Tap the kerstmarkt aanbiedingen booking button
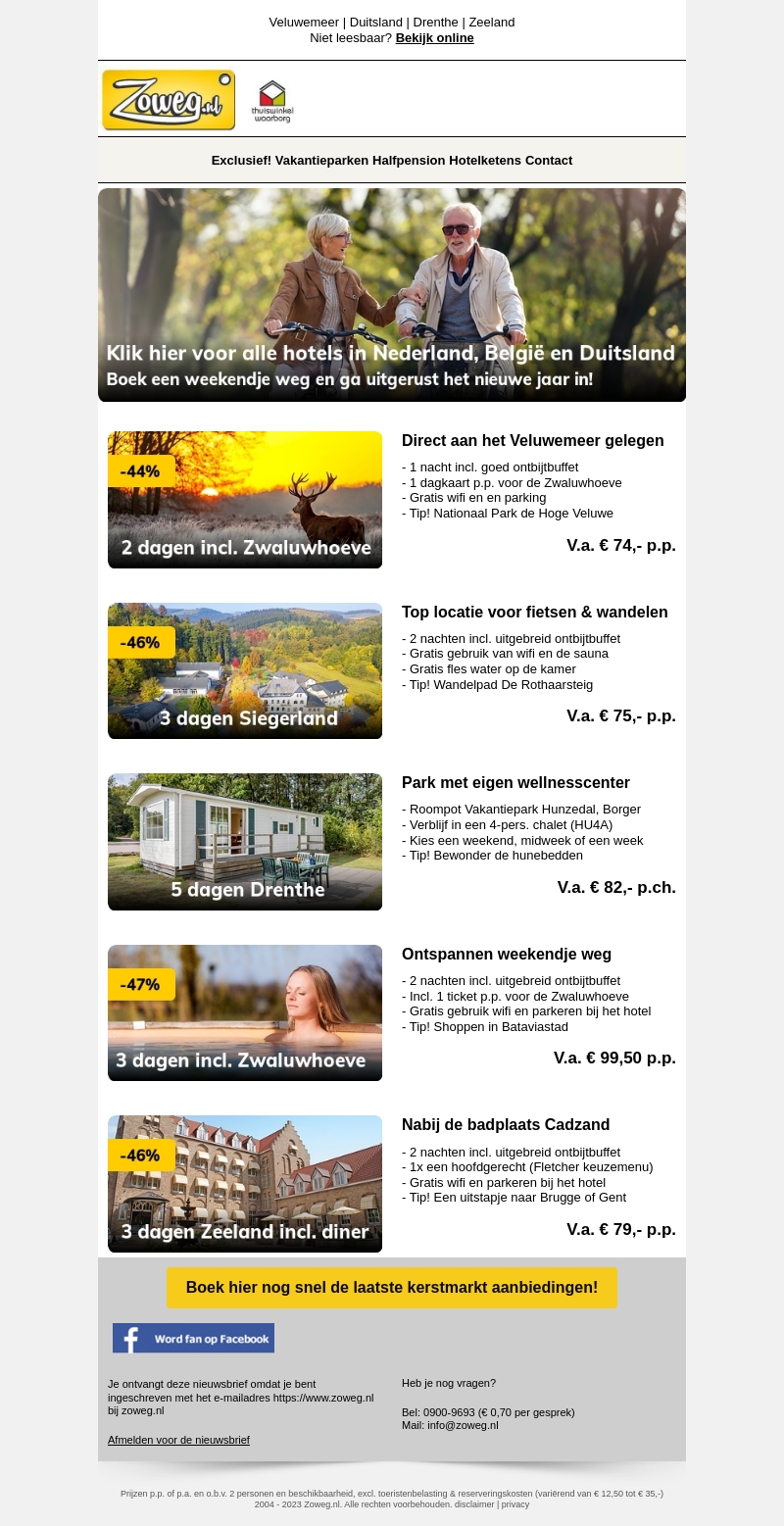 tap(392, 1288)
